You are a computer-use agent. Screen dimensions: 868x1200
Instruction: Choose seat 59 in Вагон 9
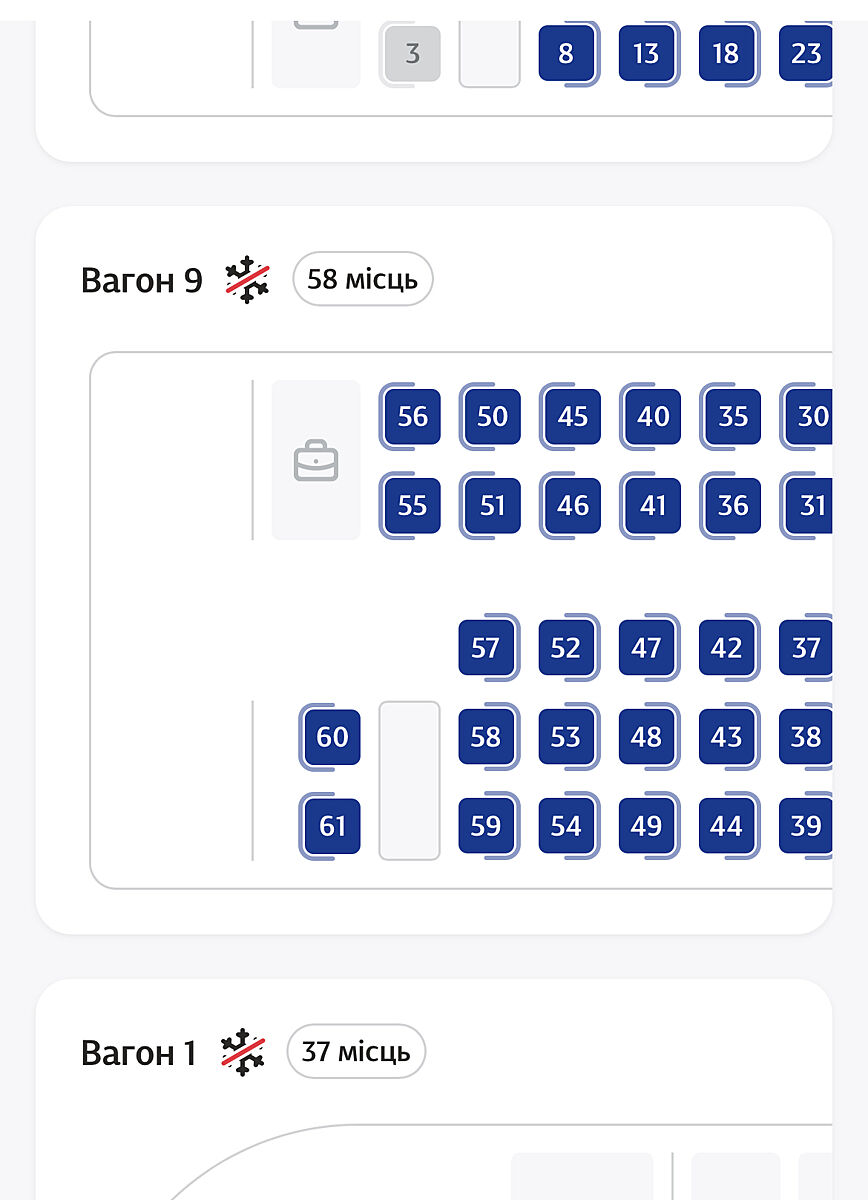pyautogui.click(x=486, y=826)
